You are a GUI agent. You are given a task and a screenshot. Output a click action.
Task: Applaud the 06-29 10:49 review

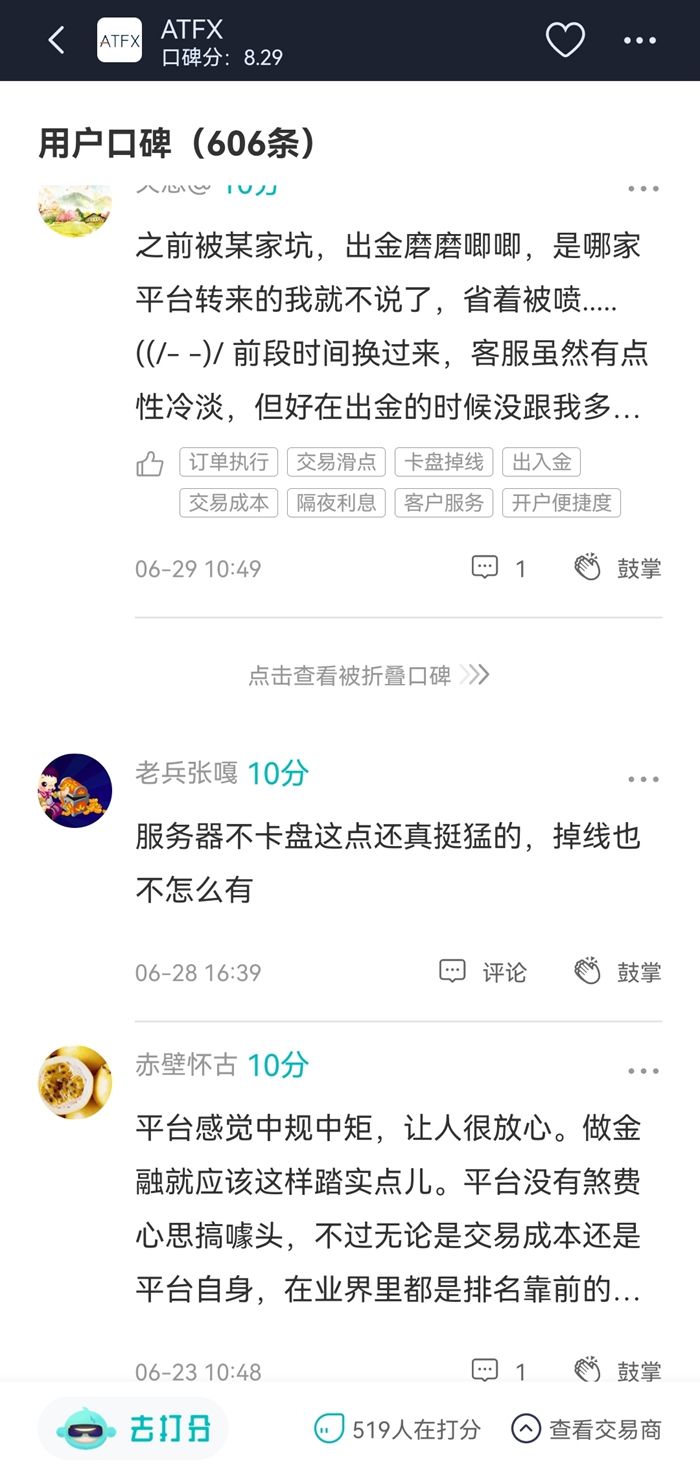(618, 568)
